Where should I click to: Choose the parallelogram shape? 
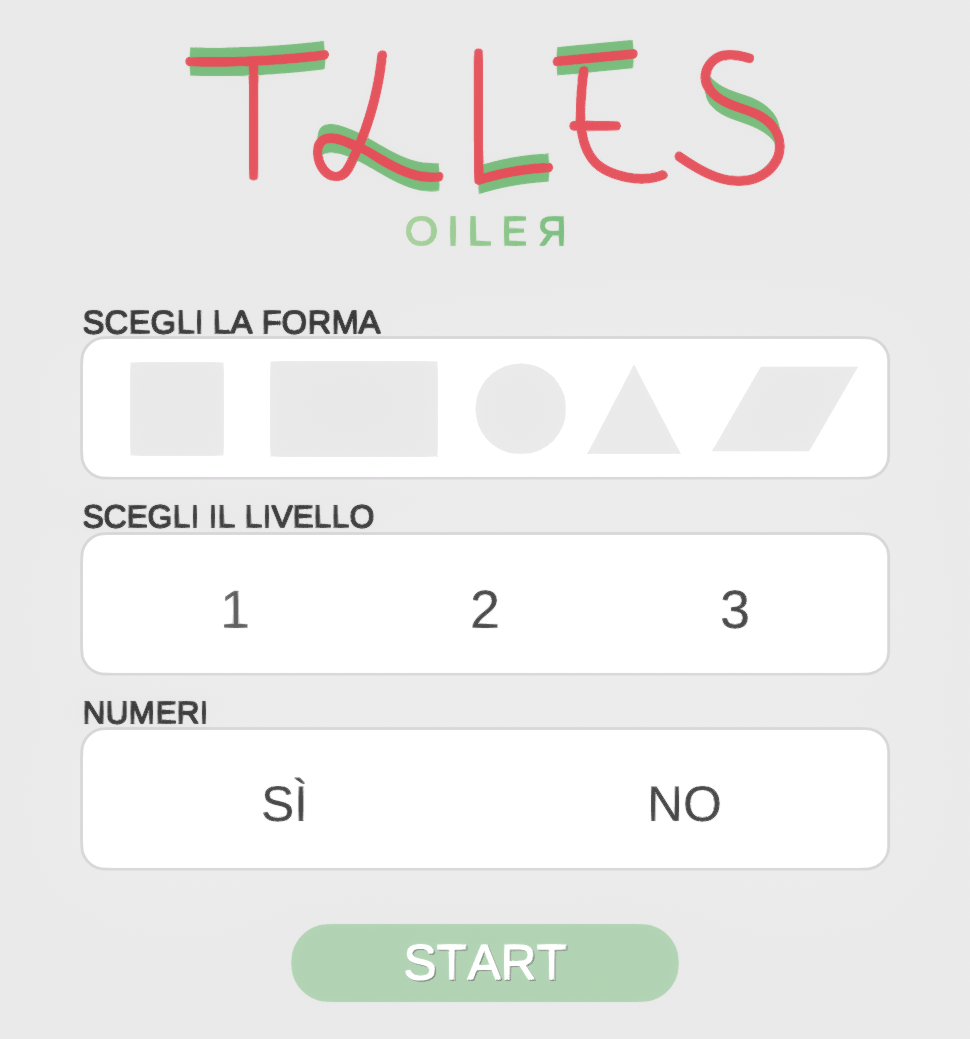click(784, 408)
